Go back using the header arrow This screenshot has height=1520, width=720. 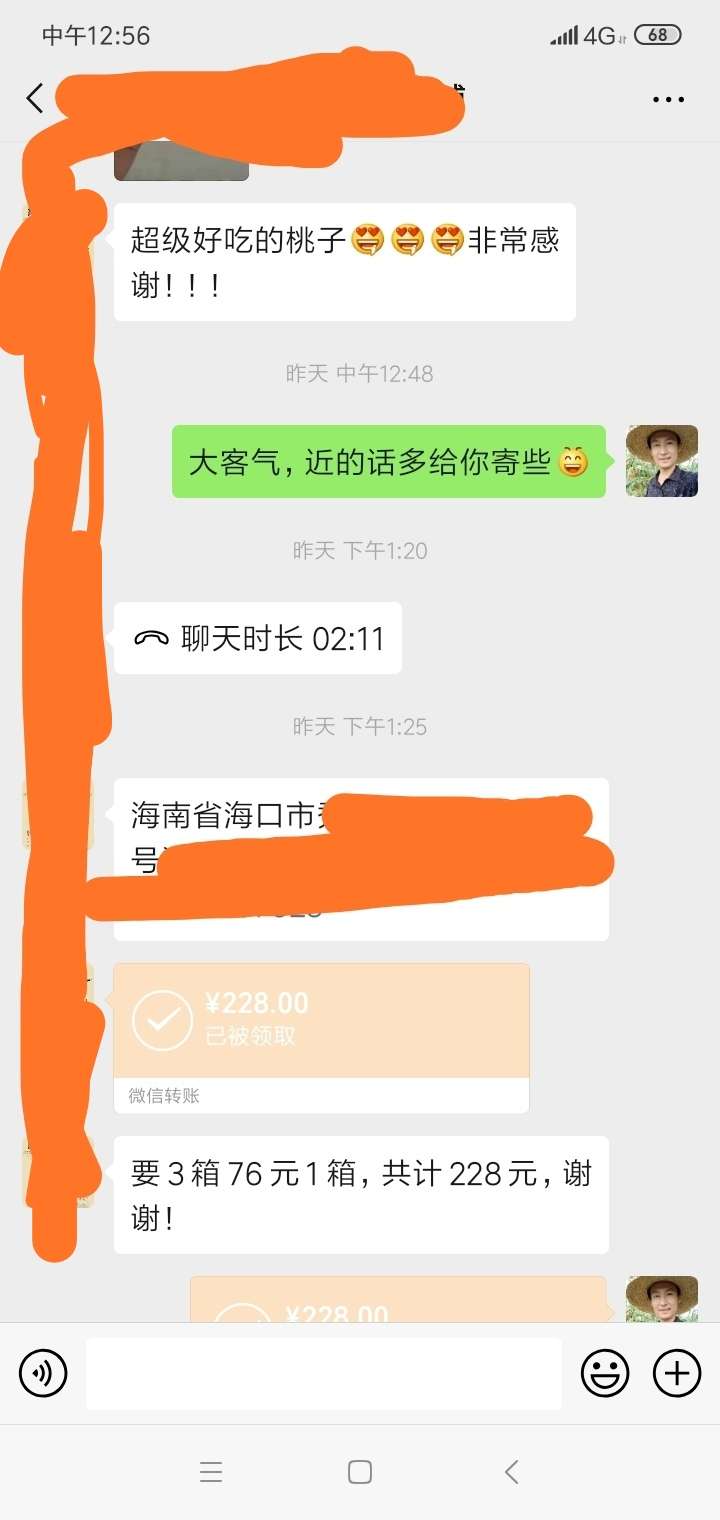click(35, 98)
